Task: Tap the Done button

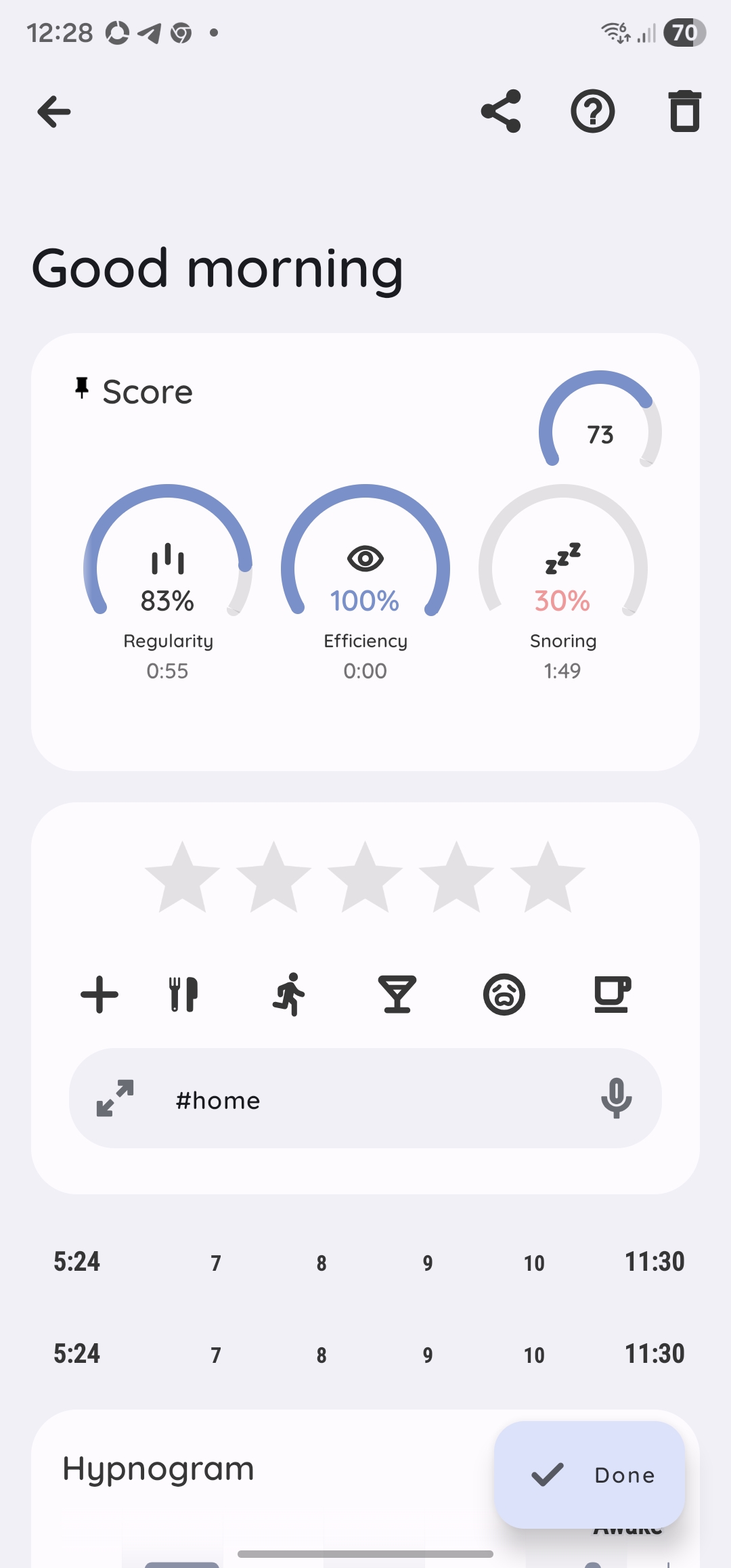Action: point(590,1475)
